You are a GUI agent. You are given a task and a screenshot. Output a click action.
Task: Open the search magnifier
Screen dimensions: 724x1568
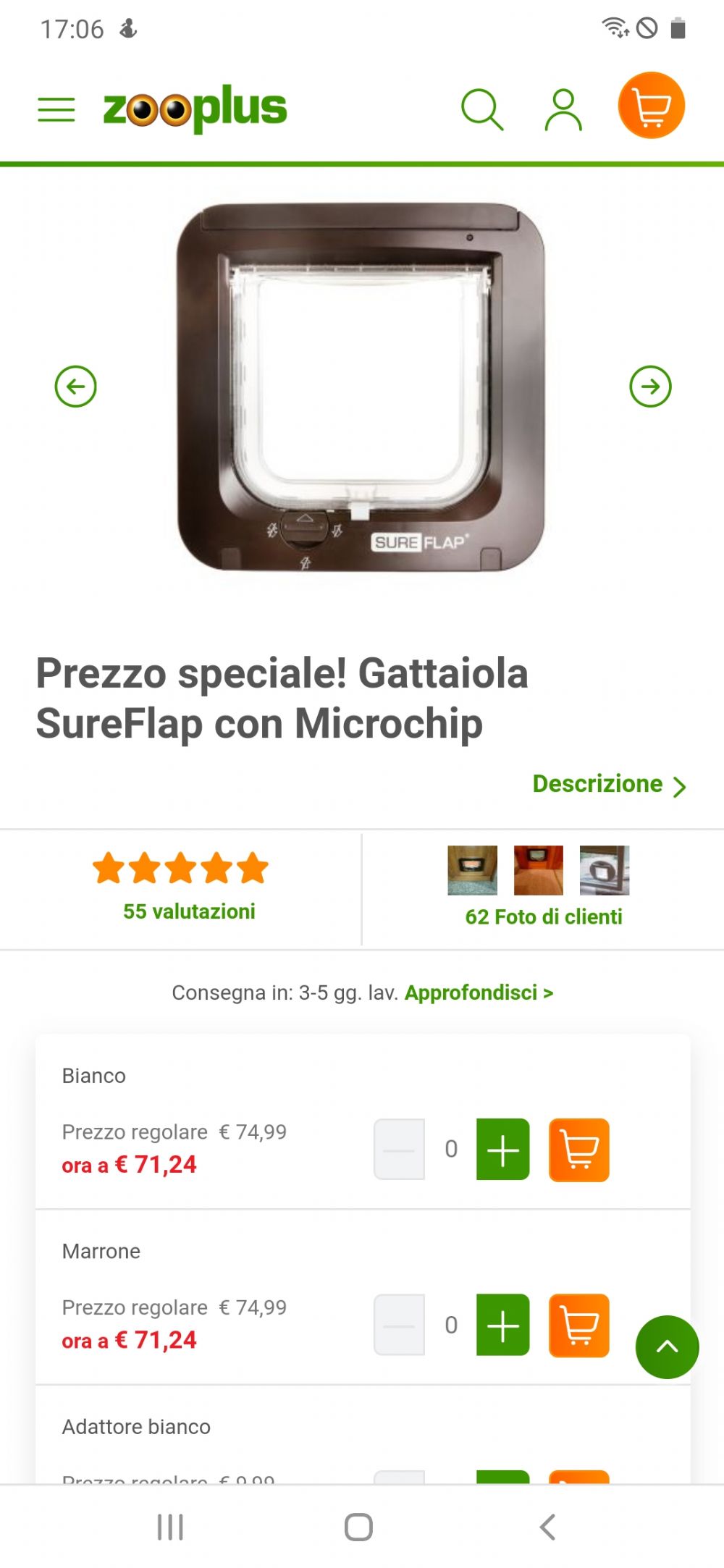(482, 109)
